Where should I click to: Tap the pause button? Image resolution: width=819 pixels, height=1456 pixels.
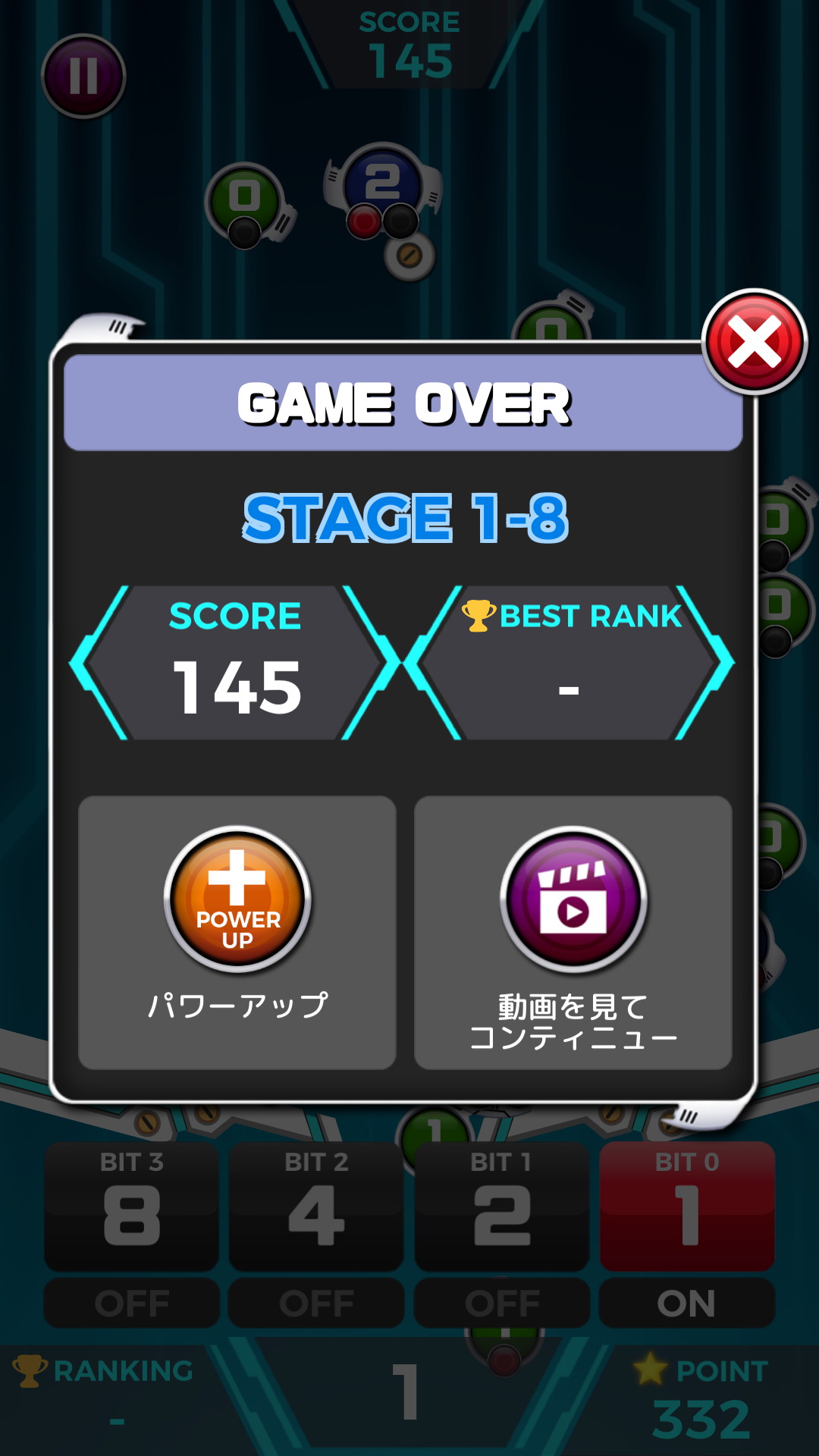(x=83, y=76)
